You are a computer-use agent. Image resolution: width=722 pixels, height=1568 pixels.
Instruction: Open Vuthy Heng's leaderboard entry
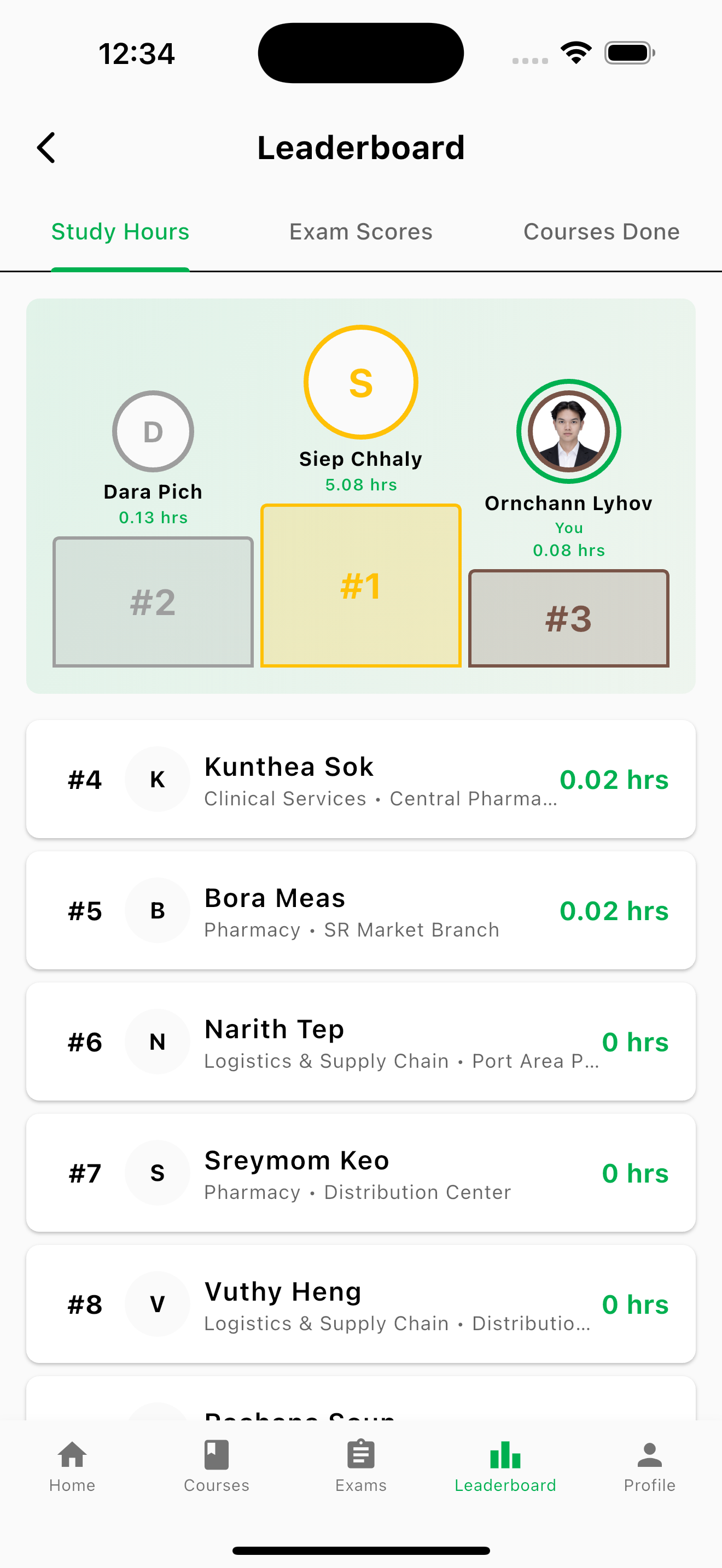[360, 1304]
